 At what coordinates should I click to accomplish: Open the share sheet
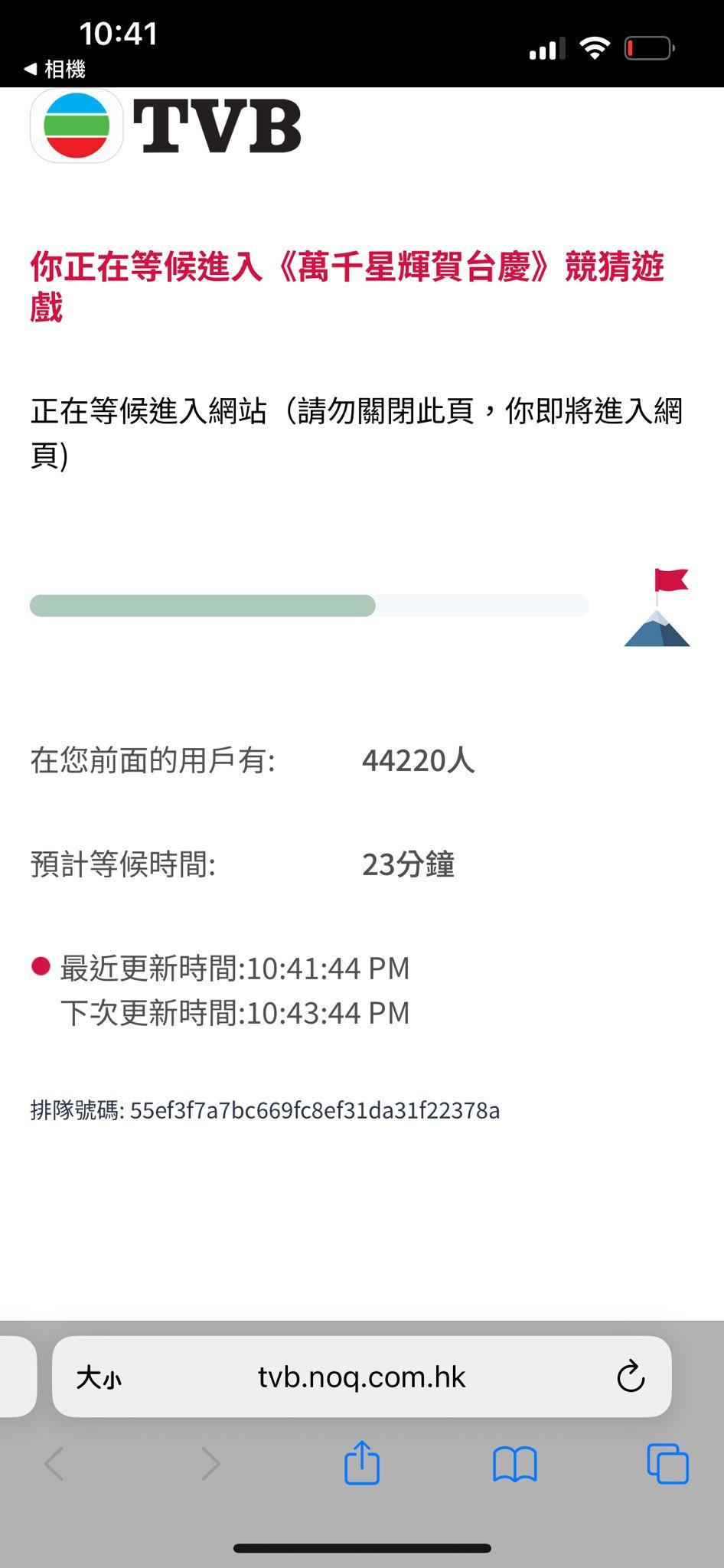pos(362,1463)
